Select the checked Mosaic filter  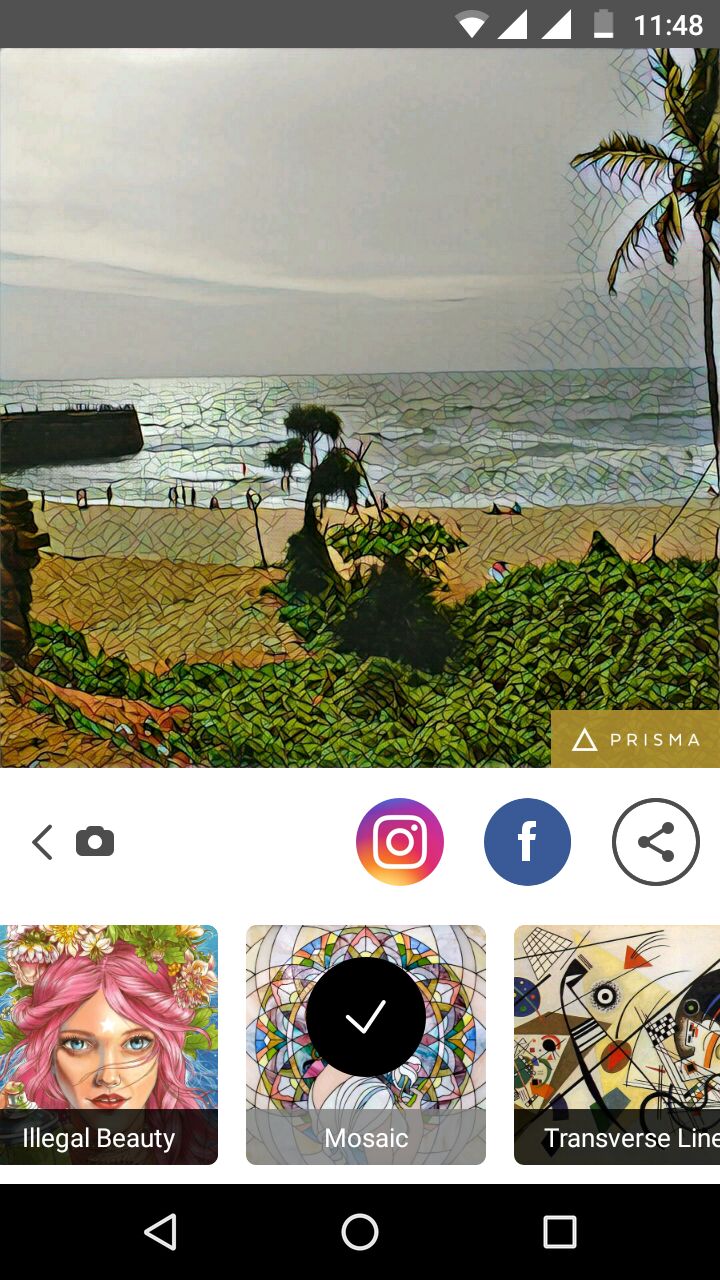pos(366,1045)
